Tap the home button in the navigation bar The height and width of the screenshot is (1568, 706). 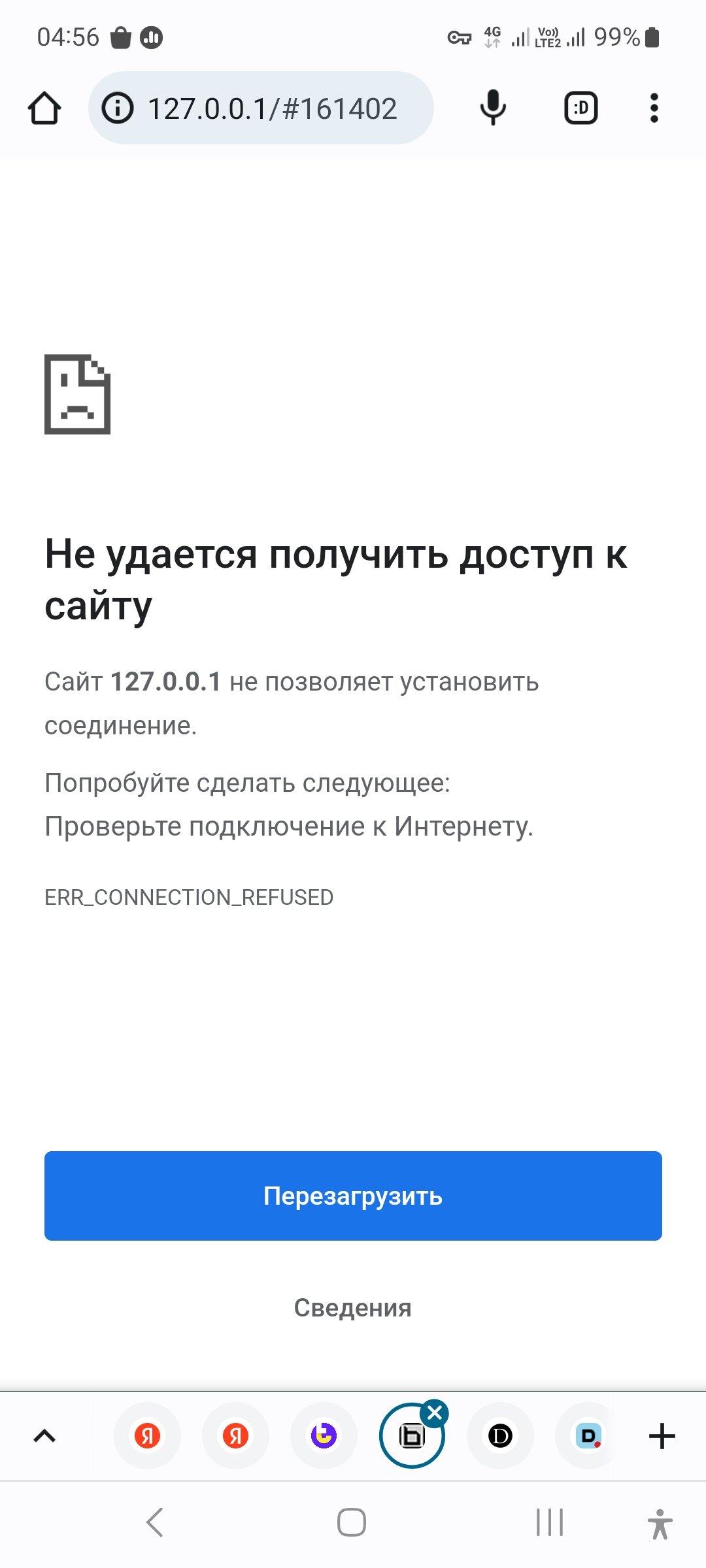click(x=352, y=1522)
